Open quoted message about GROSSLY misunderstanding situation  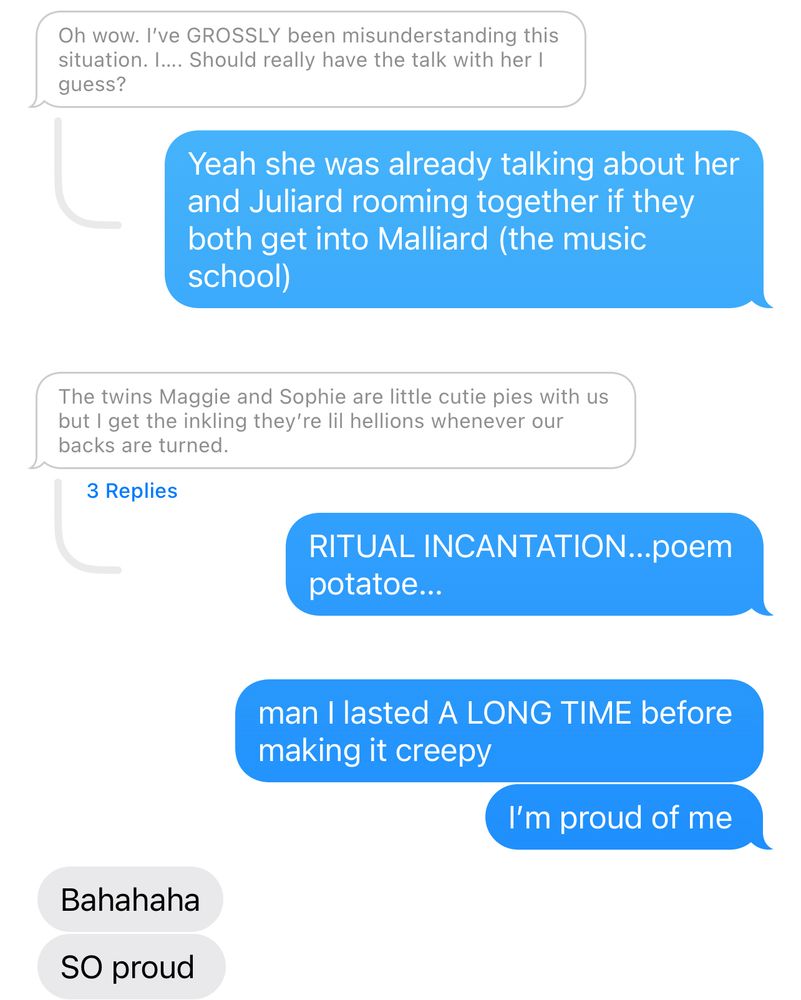click(x=308, y=60)
